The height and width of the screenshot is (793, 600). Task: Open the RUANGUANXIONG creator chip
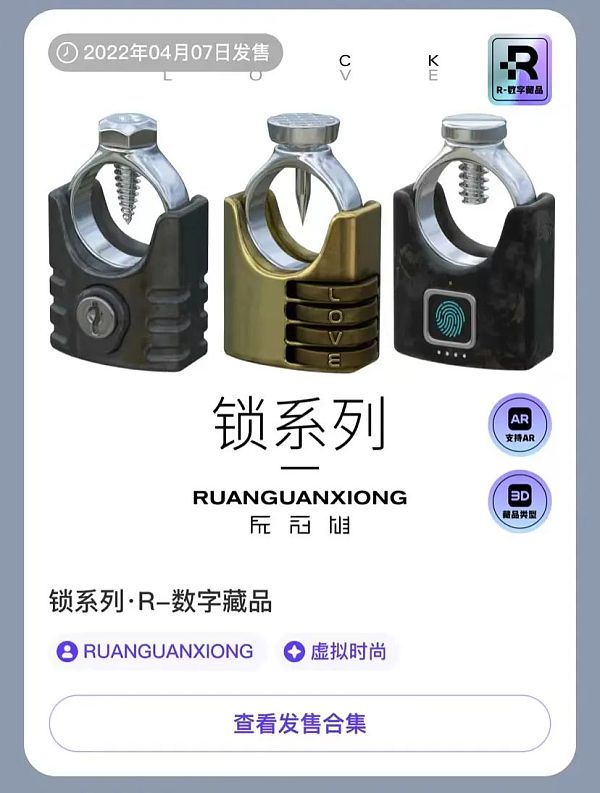[157, 651]
